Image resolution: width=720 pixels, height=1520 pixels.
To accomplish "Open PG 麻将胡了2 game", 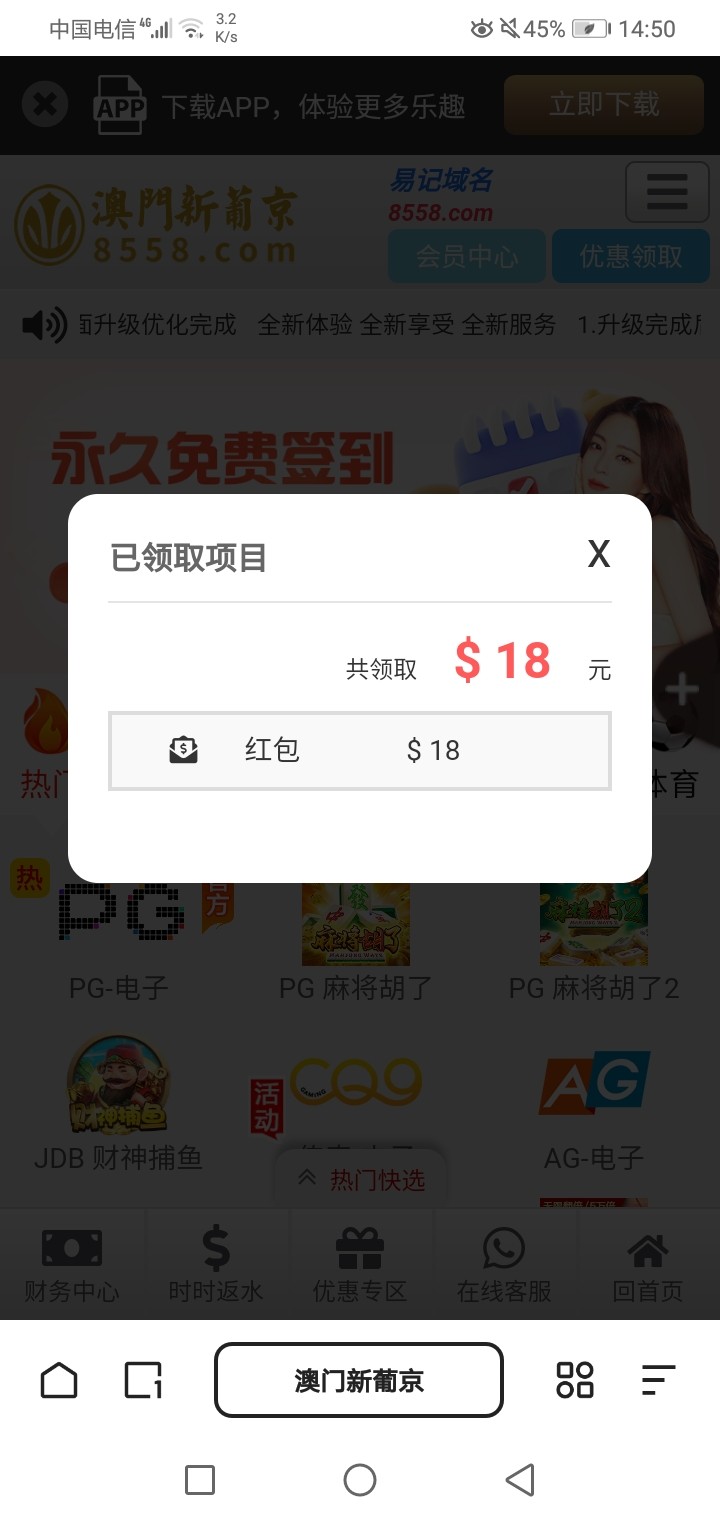I will [593, 930].
